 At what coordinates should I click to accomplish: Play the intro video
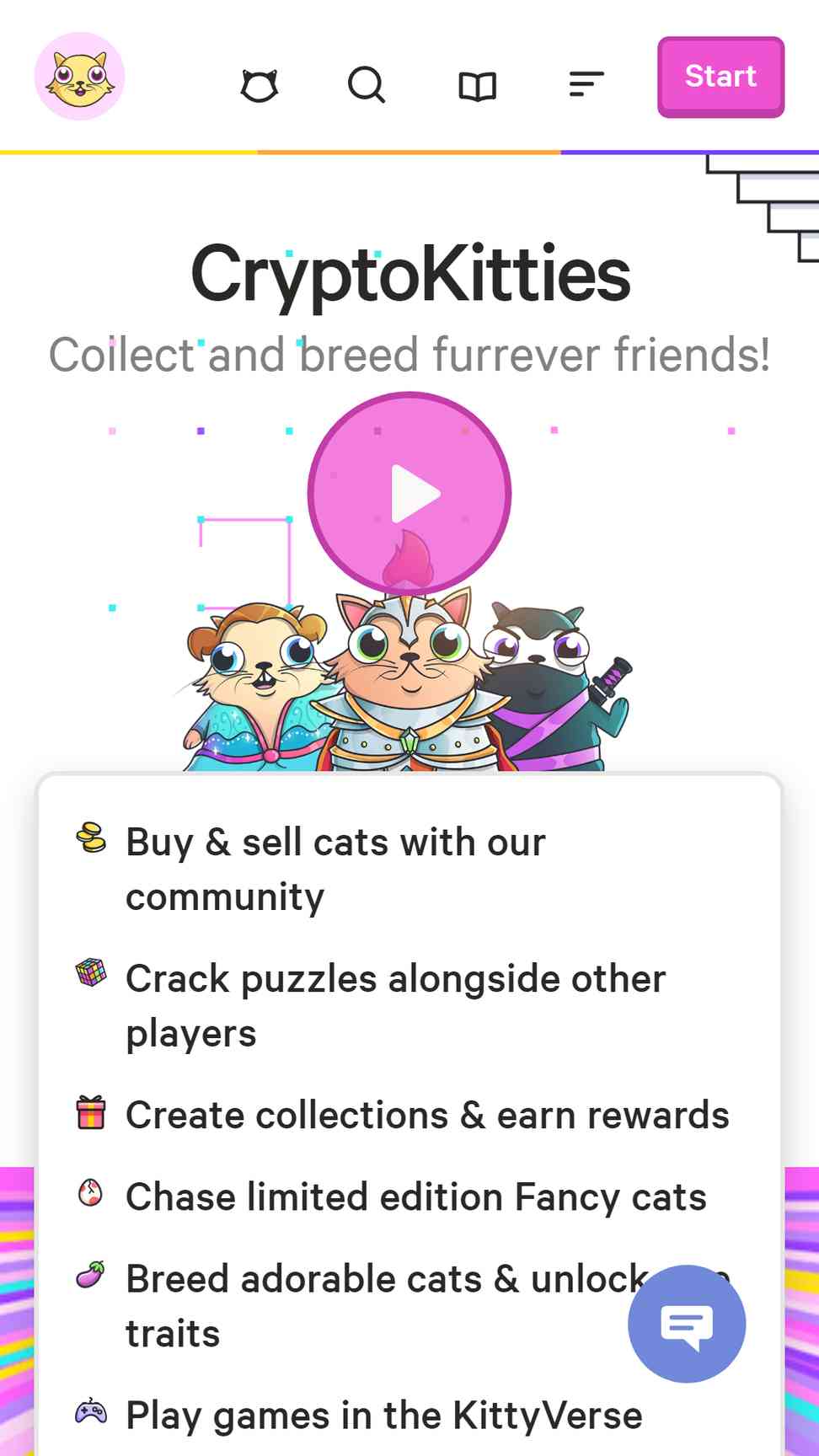(x=409, y=493)
